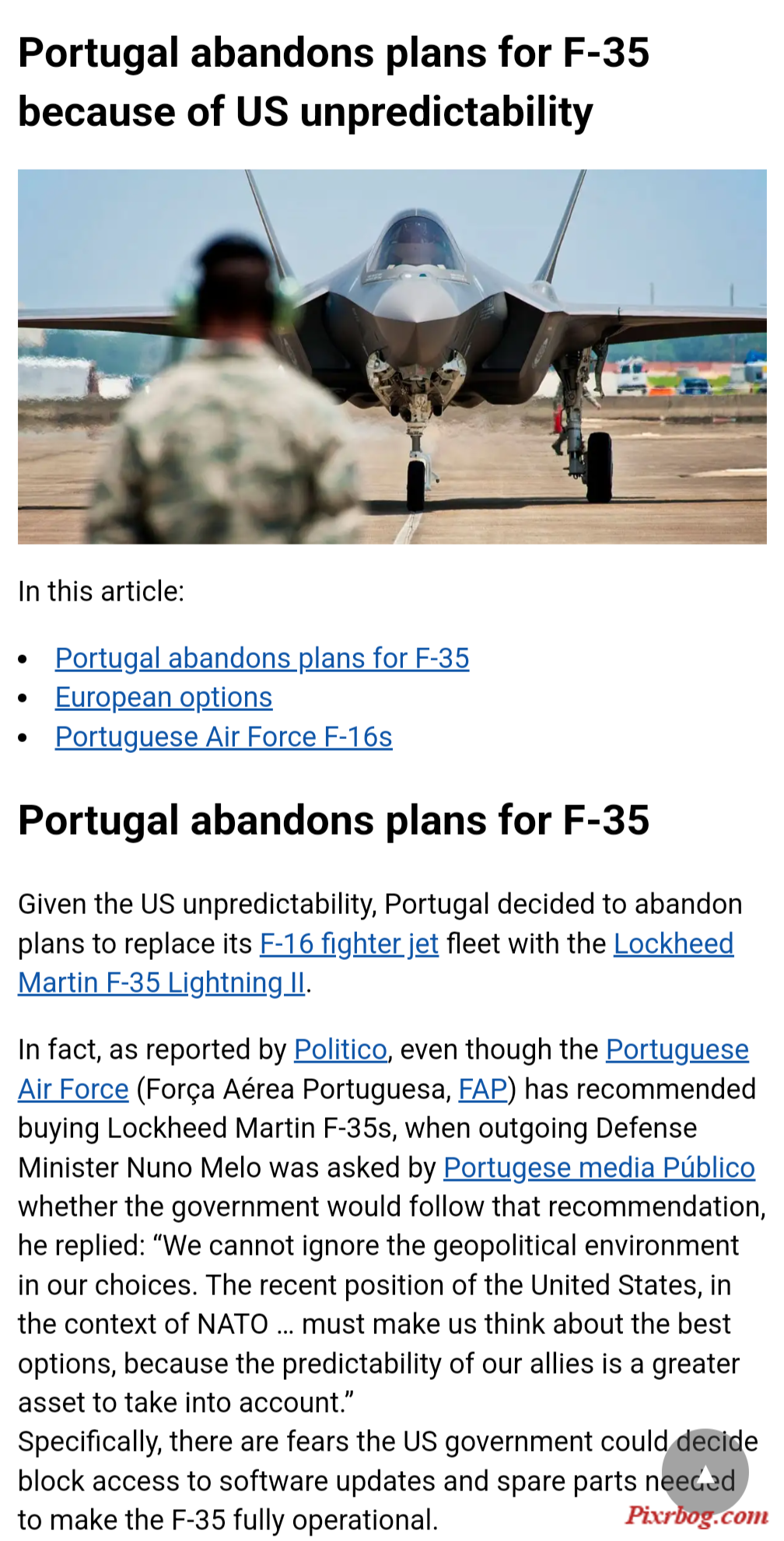Screen dimensions: 784x1541
Task: Jump to 'Portugal abandons plans for F-35' section
Action: (x=262, y=658)
